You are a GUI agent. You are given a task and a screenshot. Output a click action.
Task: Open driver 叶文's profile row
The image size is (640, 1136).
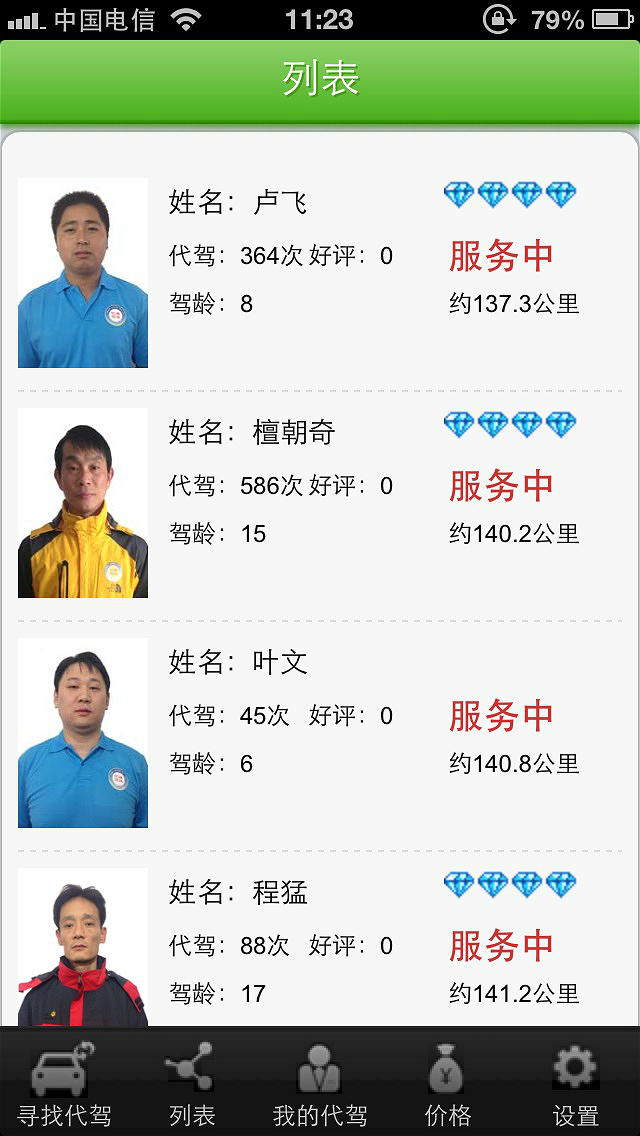coord(320,732)
